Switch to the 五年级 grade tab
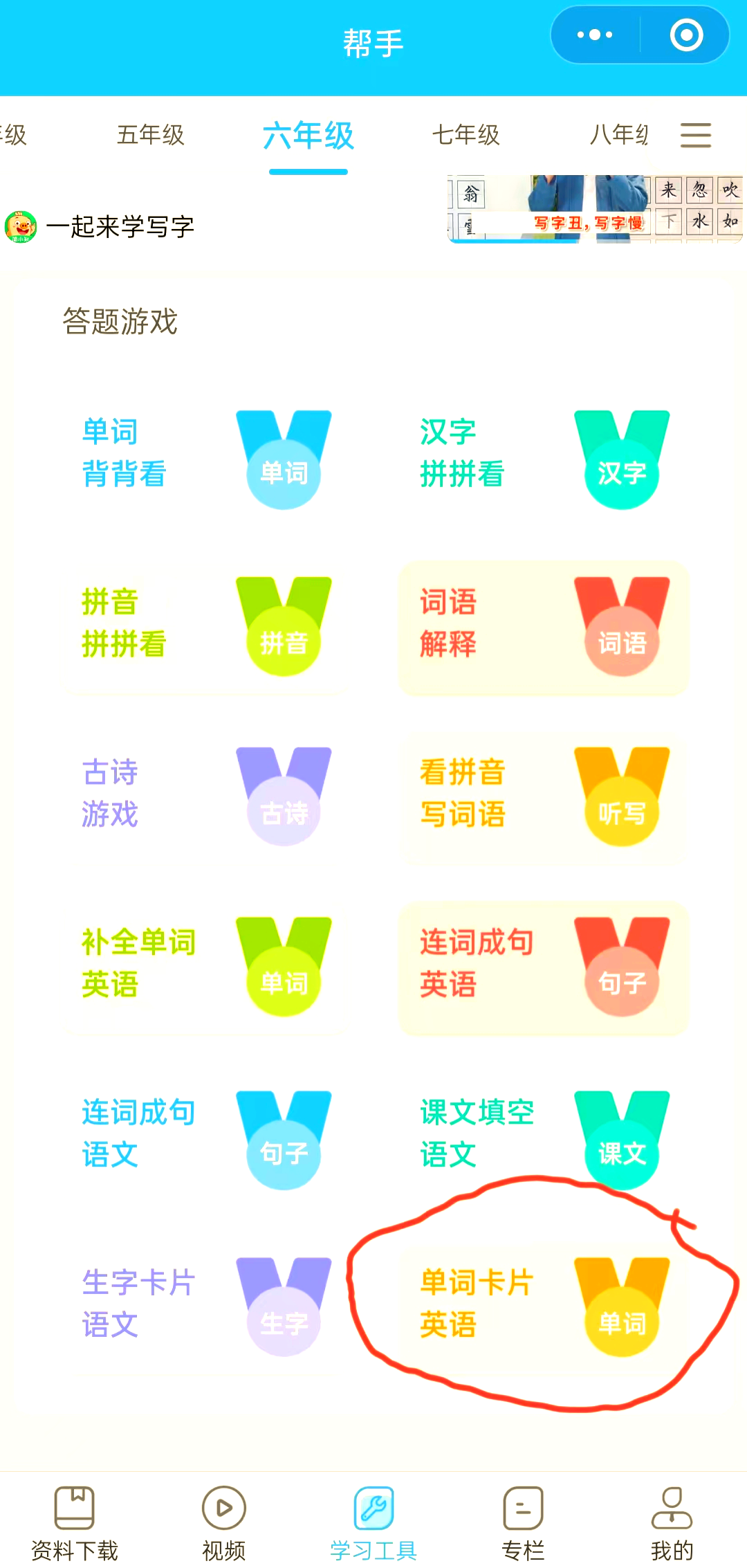The image size is (747, 1568). click(151, 135)
